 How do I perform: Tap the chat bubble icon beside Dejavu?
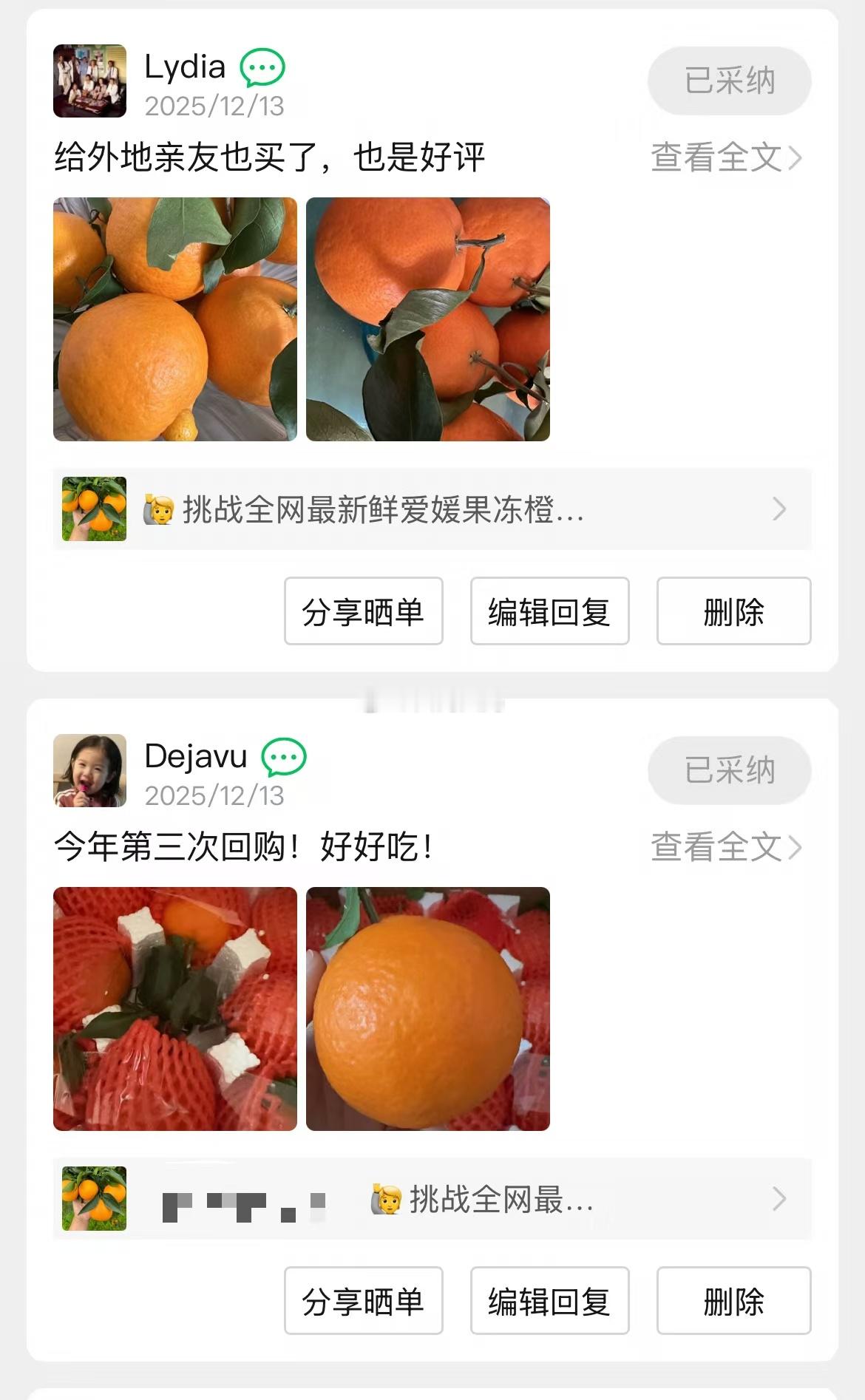[x=284, y=758]
